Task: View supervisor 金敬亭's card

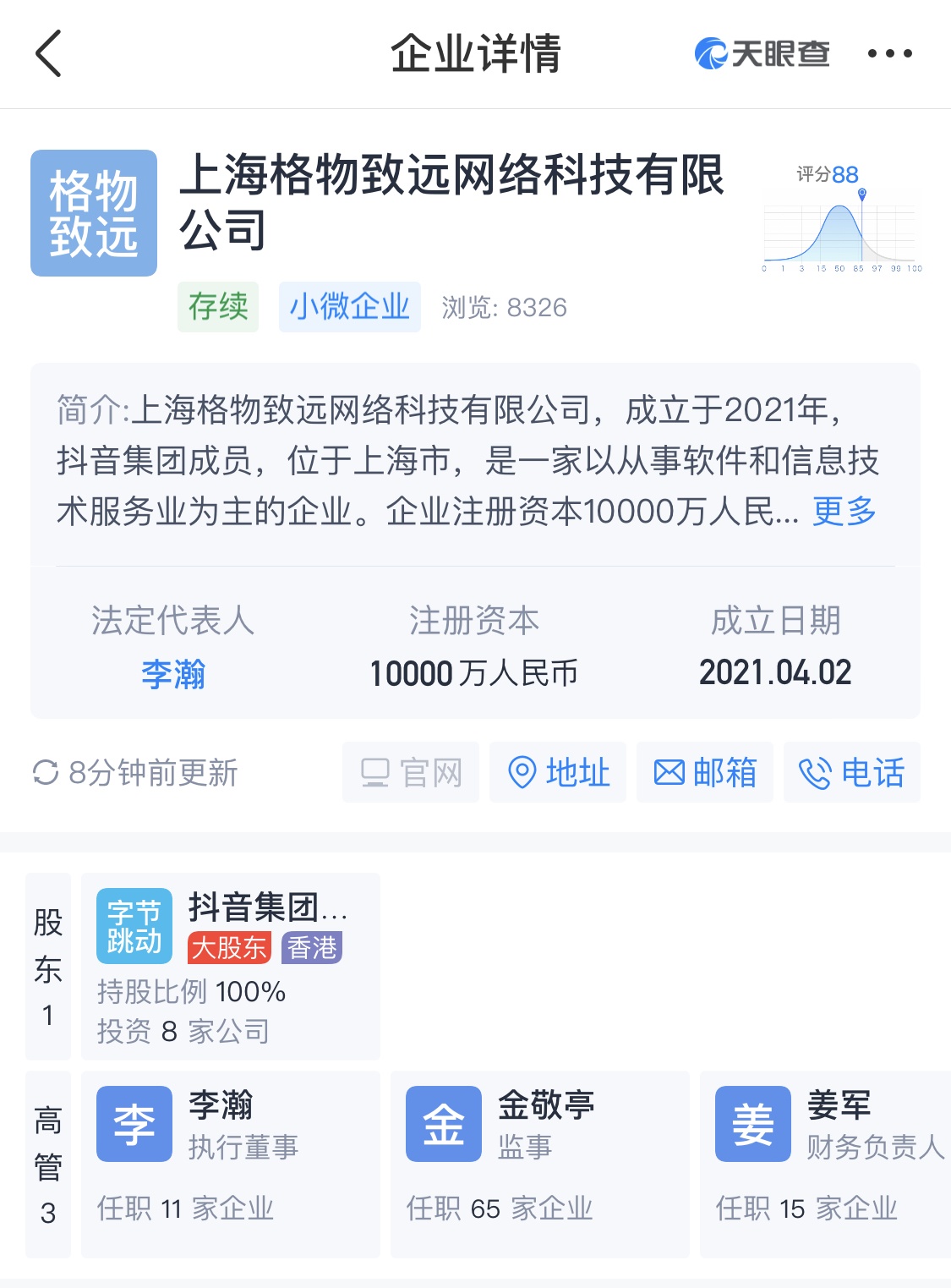Action: 539,1164
